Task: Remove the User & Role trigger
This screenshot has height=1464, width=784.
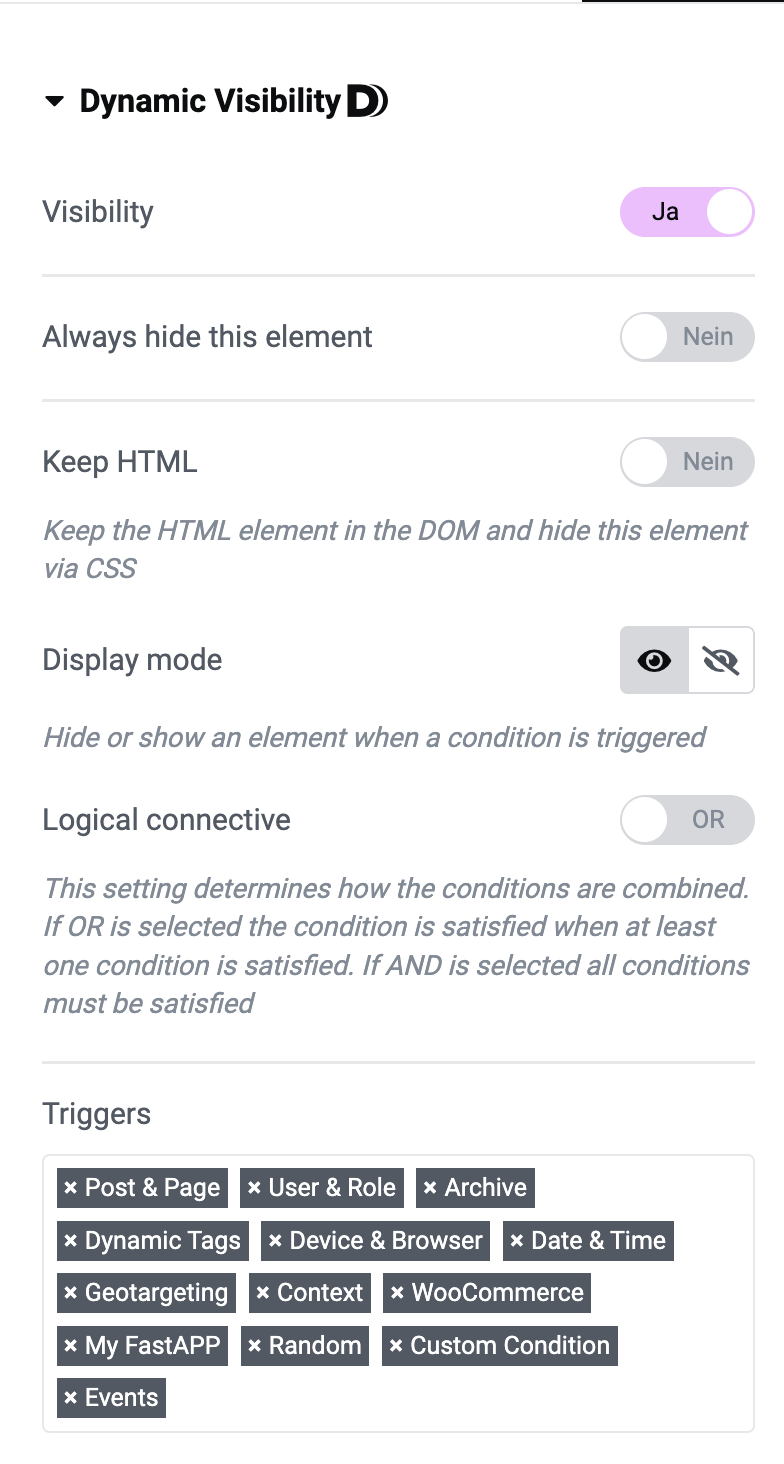Action: pos(255,1188)
